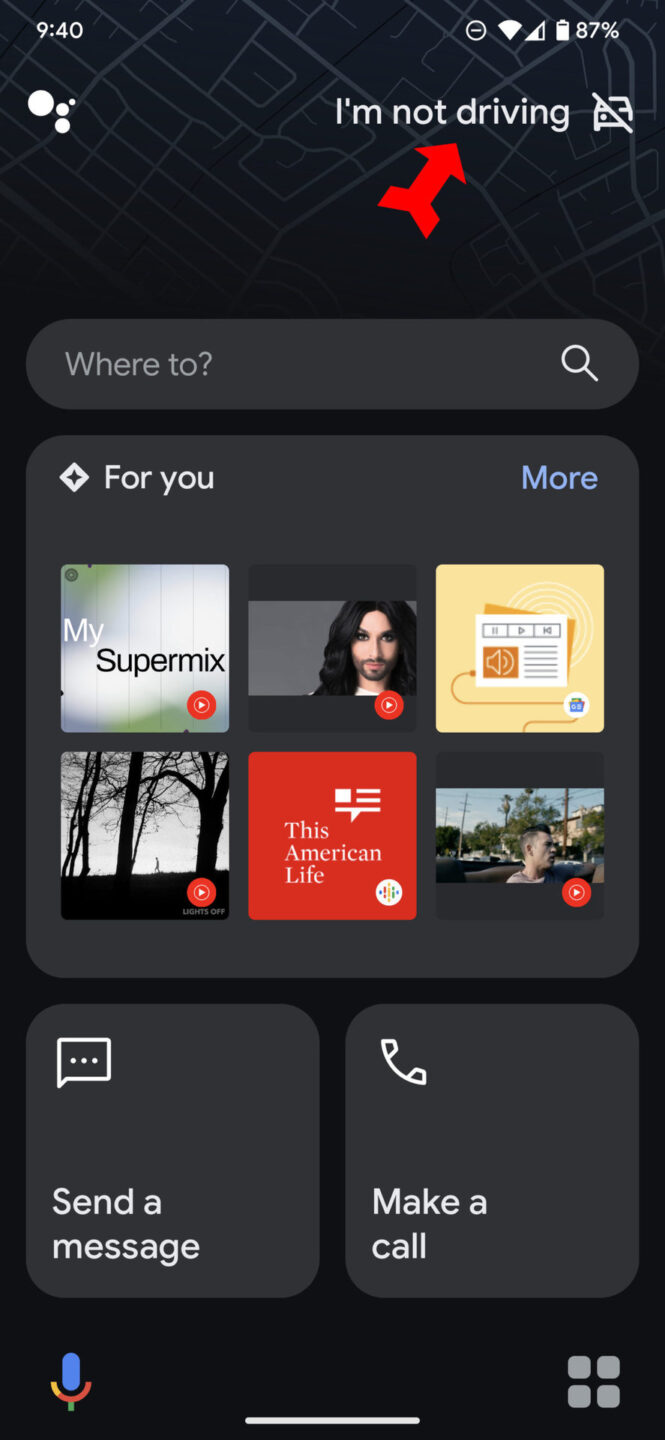Open the bearded singer music tile

[332, 648]
